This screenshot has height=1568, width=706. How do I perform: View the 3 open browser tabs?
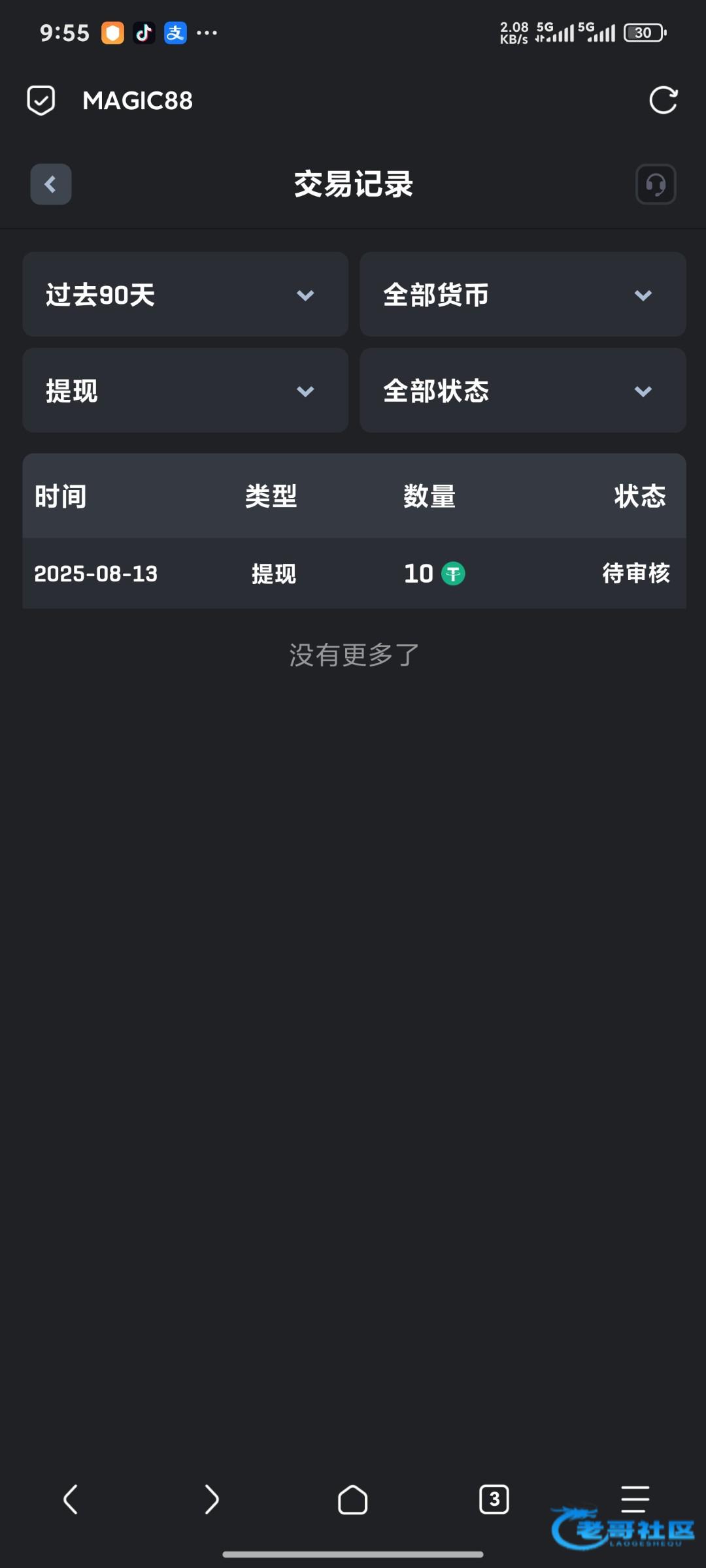(x=494, y=1499)
